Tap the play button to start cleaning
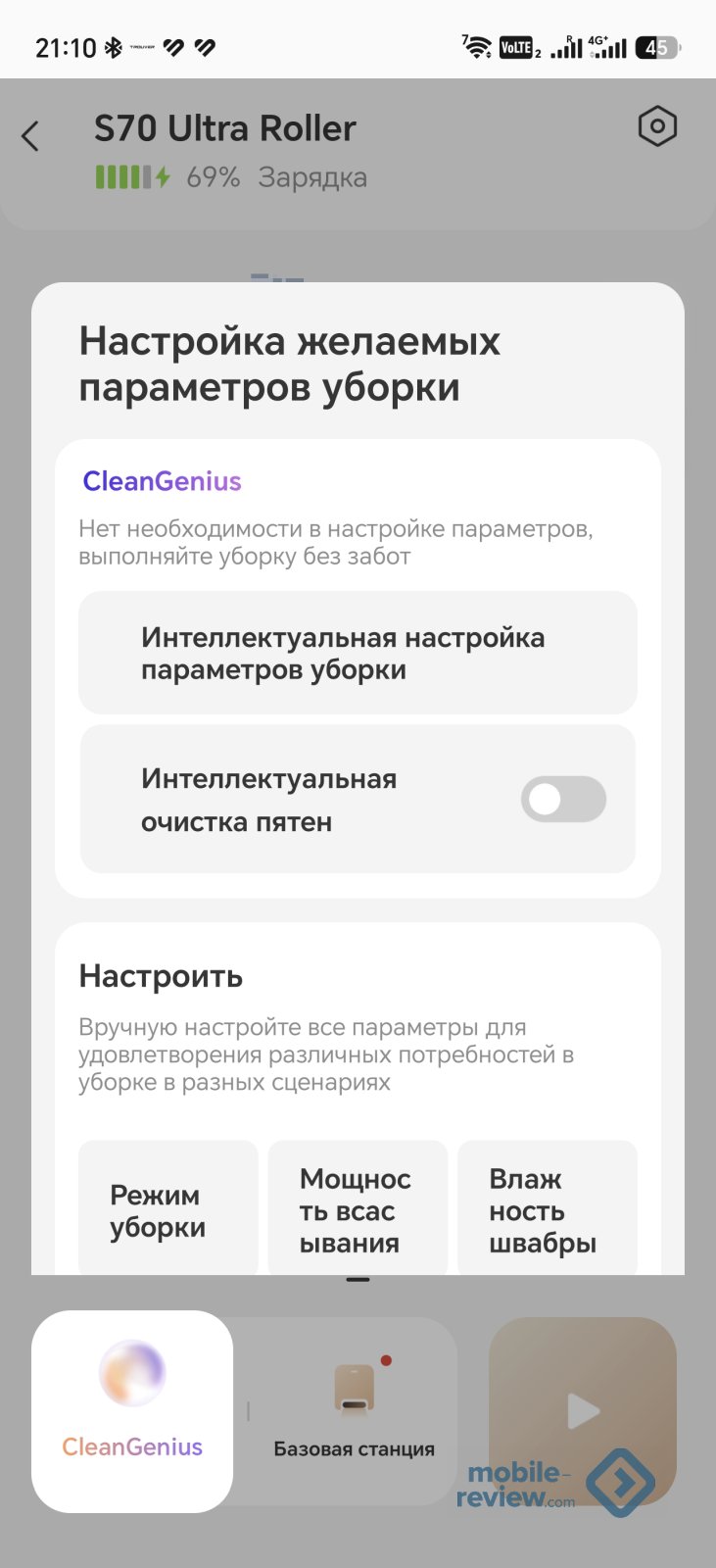716x1568 pixels. [x=583, y=1411]
